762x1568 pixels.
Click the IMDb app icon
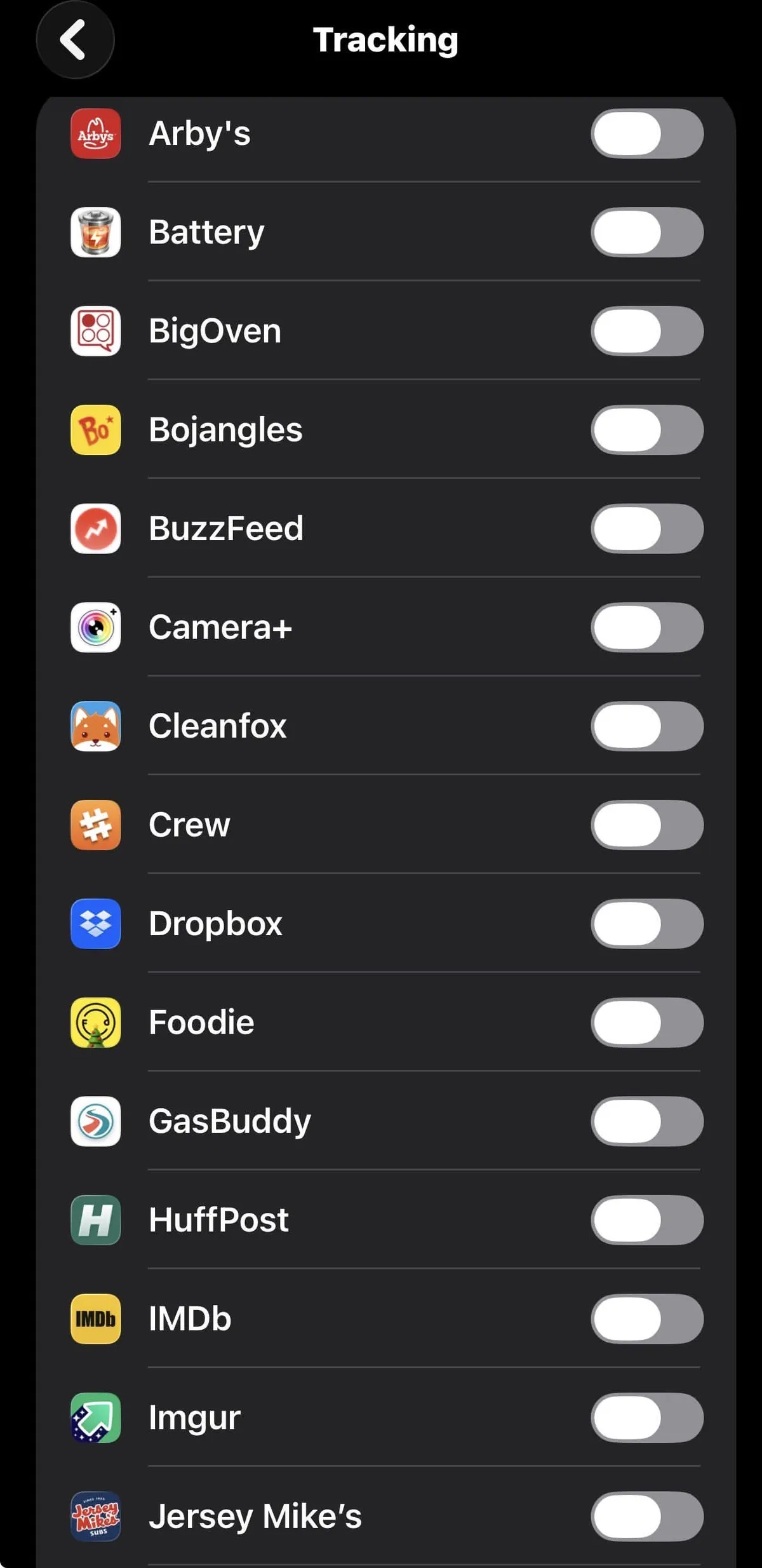95,1319
